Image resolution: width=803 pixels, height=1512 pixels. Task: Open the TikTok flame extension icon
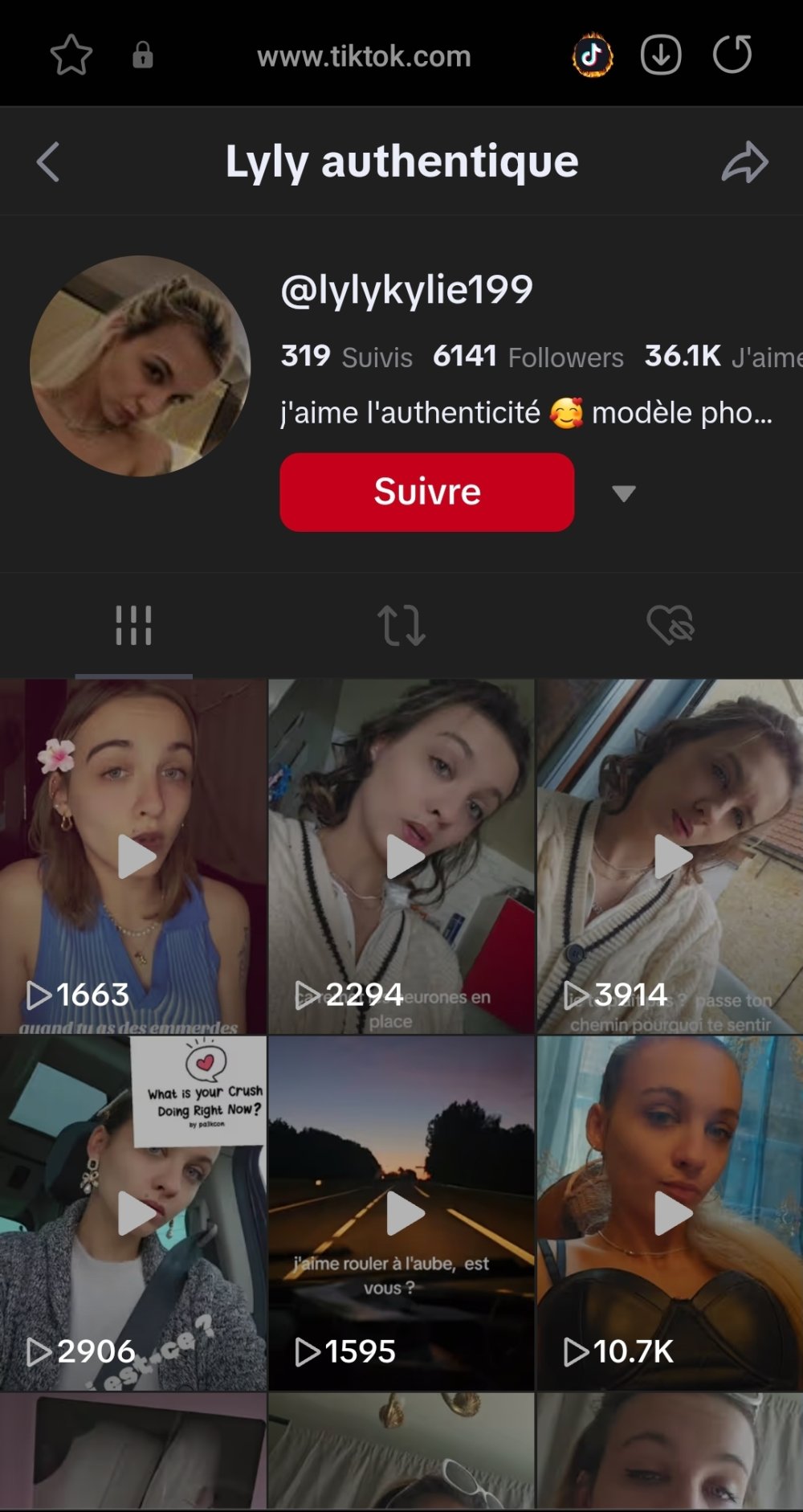click(x=593, y=55)
